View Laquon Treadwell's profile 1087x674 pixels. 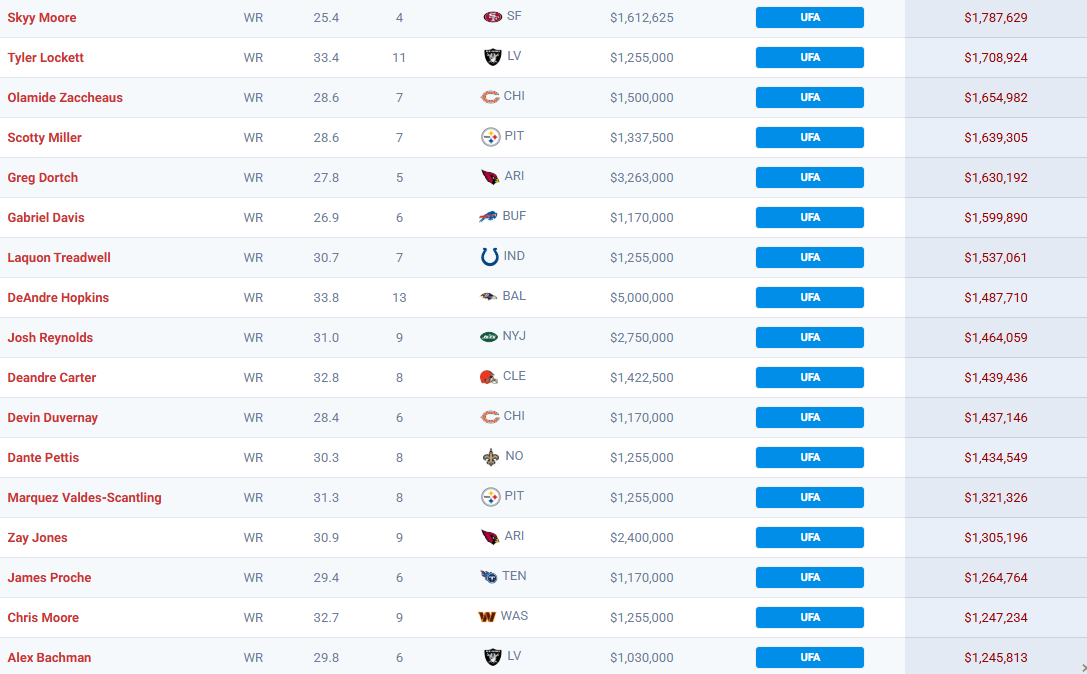pyautogui.click(x=59, y=258)
